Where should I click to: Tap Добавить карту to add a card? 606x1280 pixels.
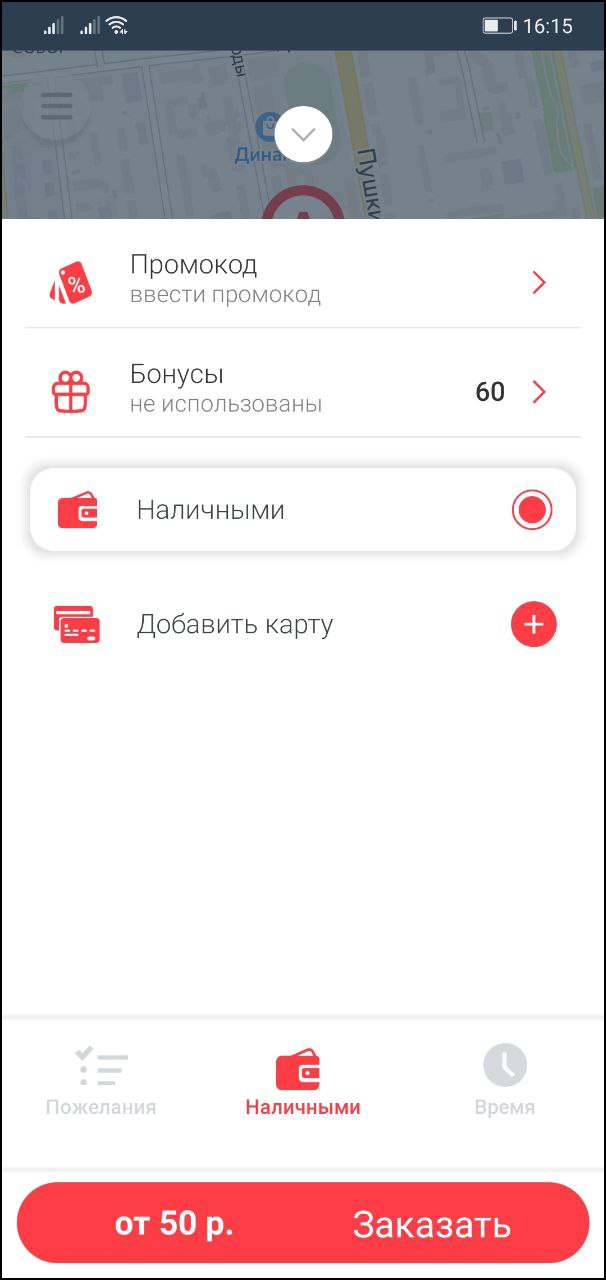[x=302, y=625]
